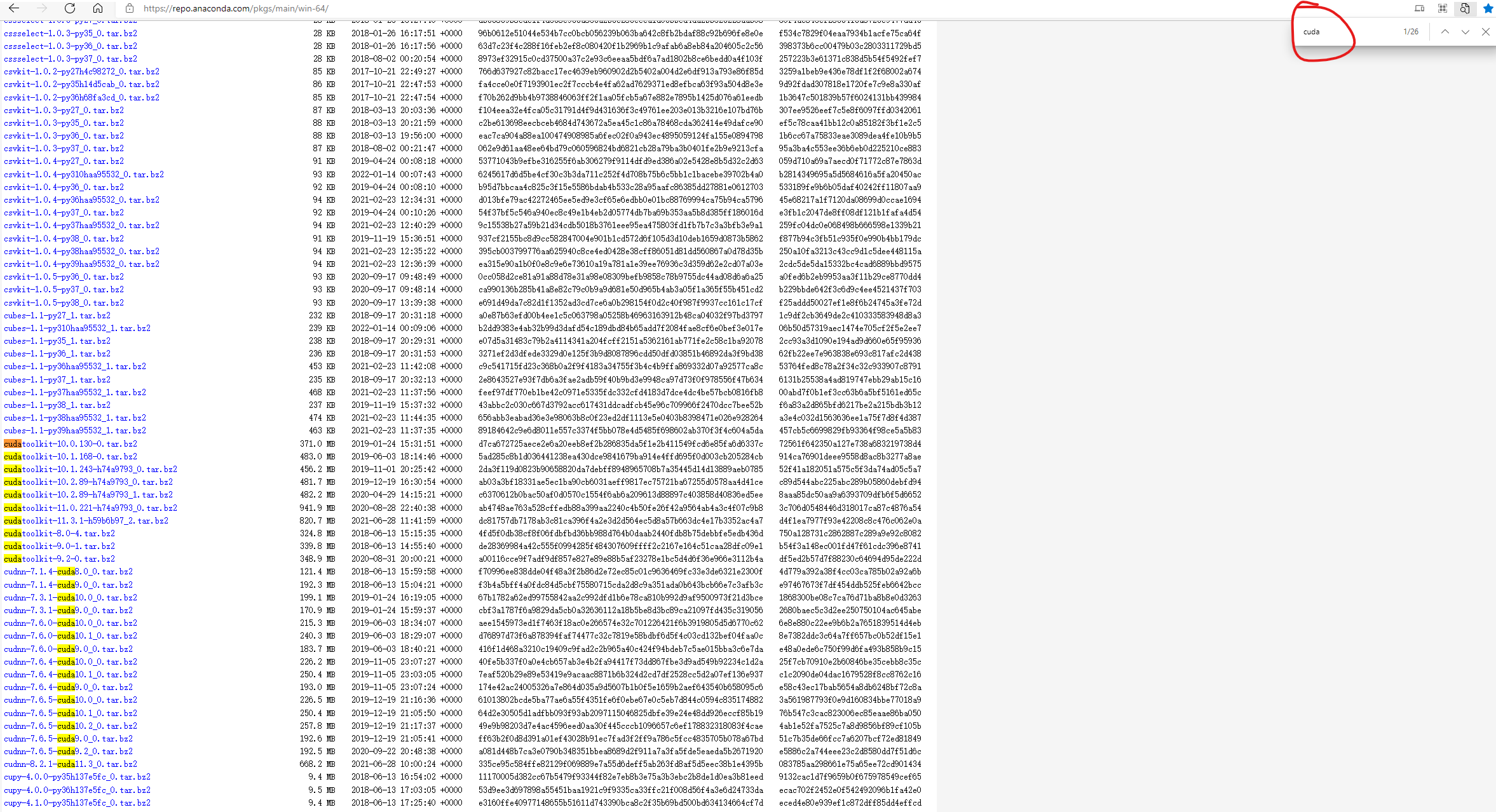Reload the current page
The height and width of the screenshot is (812, 1496).
tap(70, 8)
